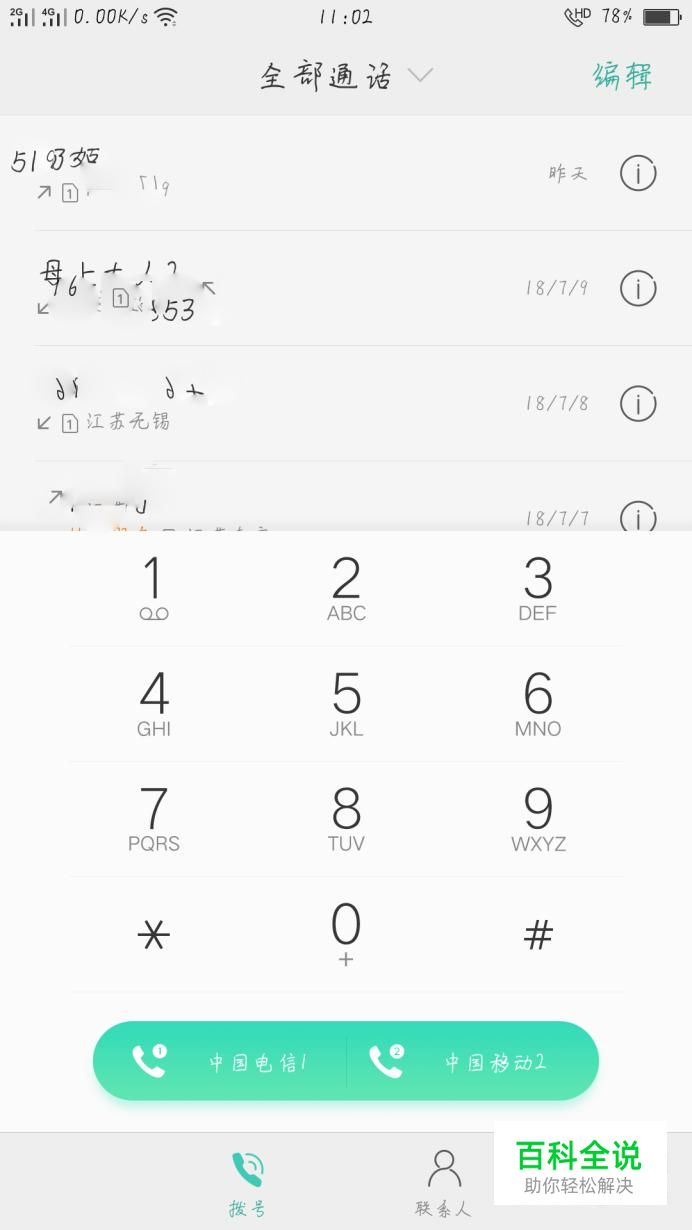This screenshot has height=1230, width=692.
Task: Open info for the 18/7/9 call
Action: pos(638,288)
